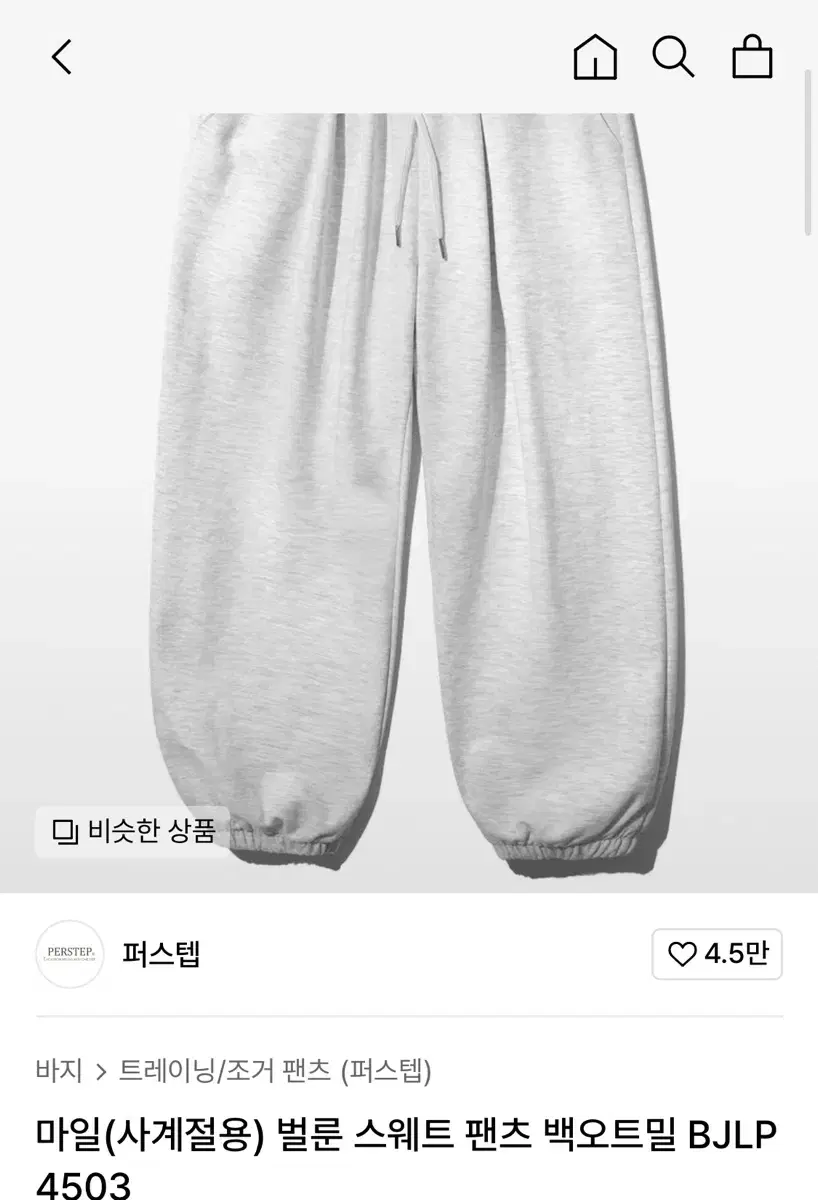Open the home icon
The height and width of the screenshot is (1200, 818).
(596, 57)
